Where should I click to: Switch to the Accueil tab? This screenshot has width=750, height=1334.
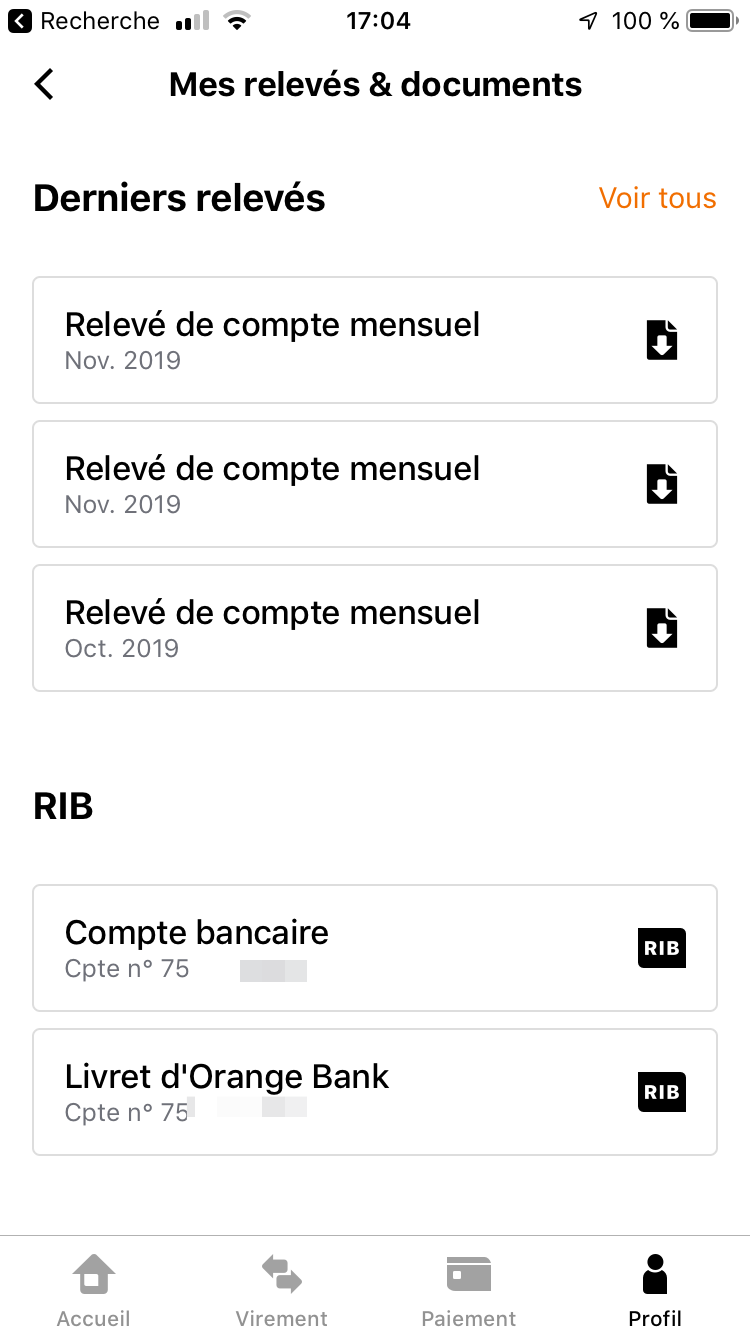click(93, 1290)
